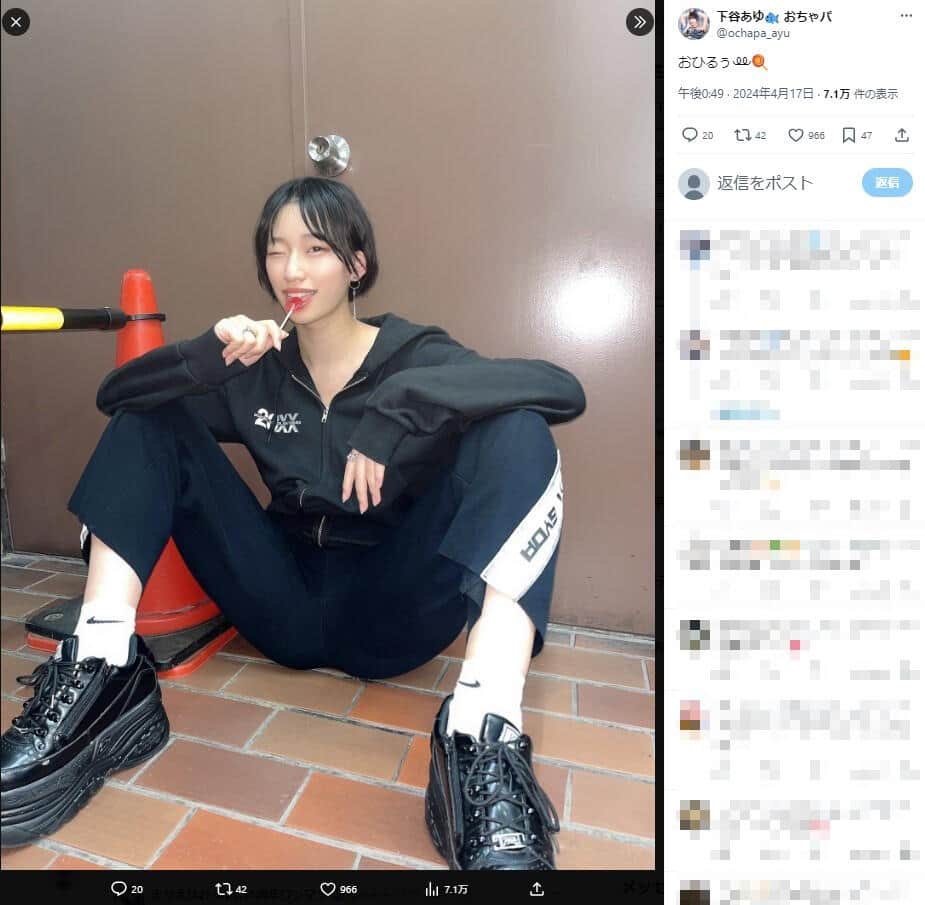This screenshot has width=925, height=905.
Task: Collapse the side panel with double-arrow icon
Action: (x=639, y=21)
